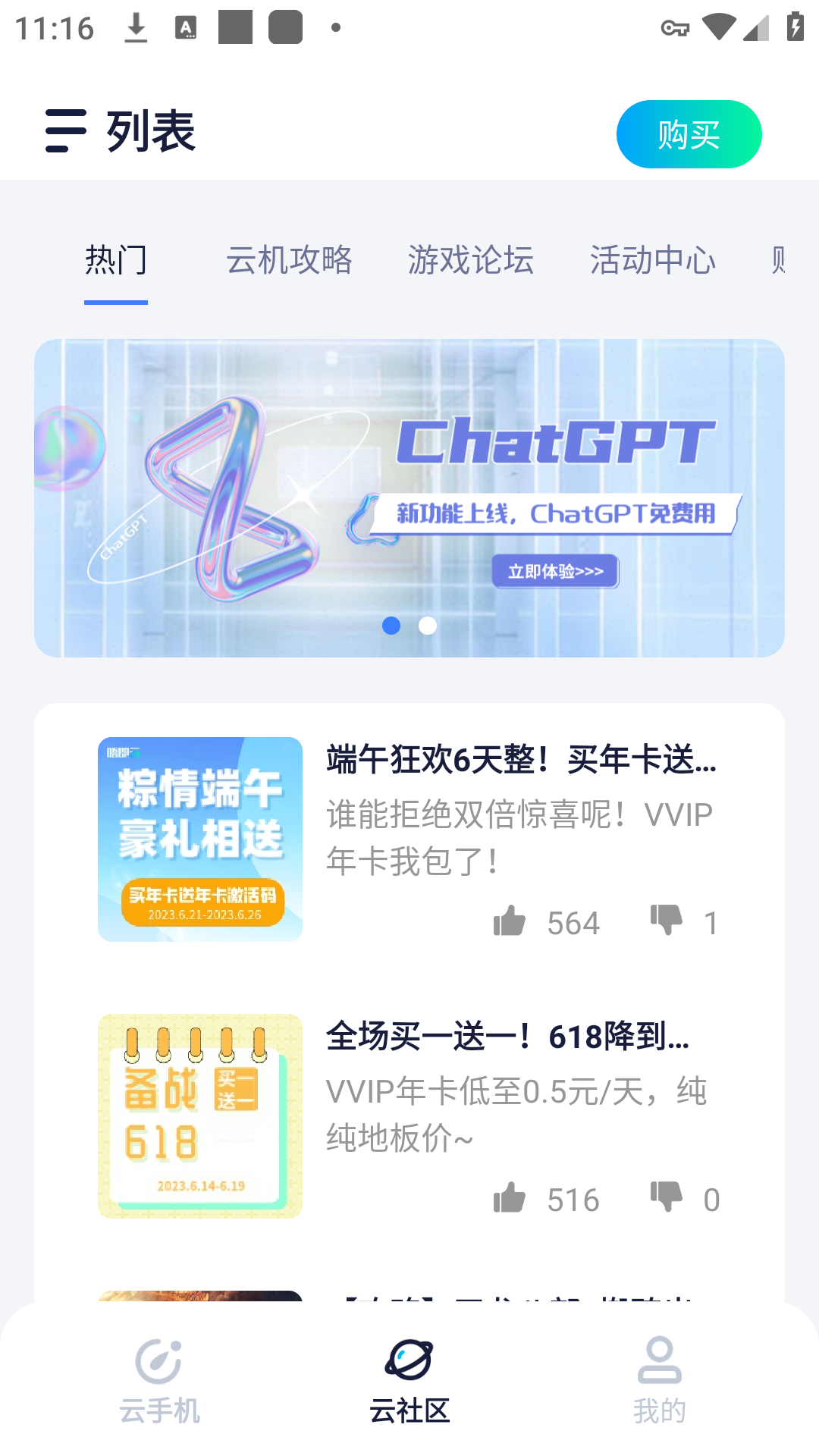
Task: Select the second carousel dot
Action: coord(427,626)
